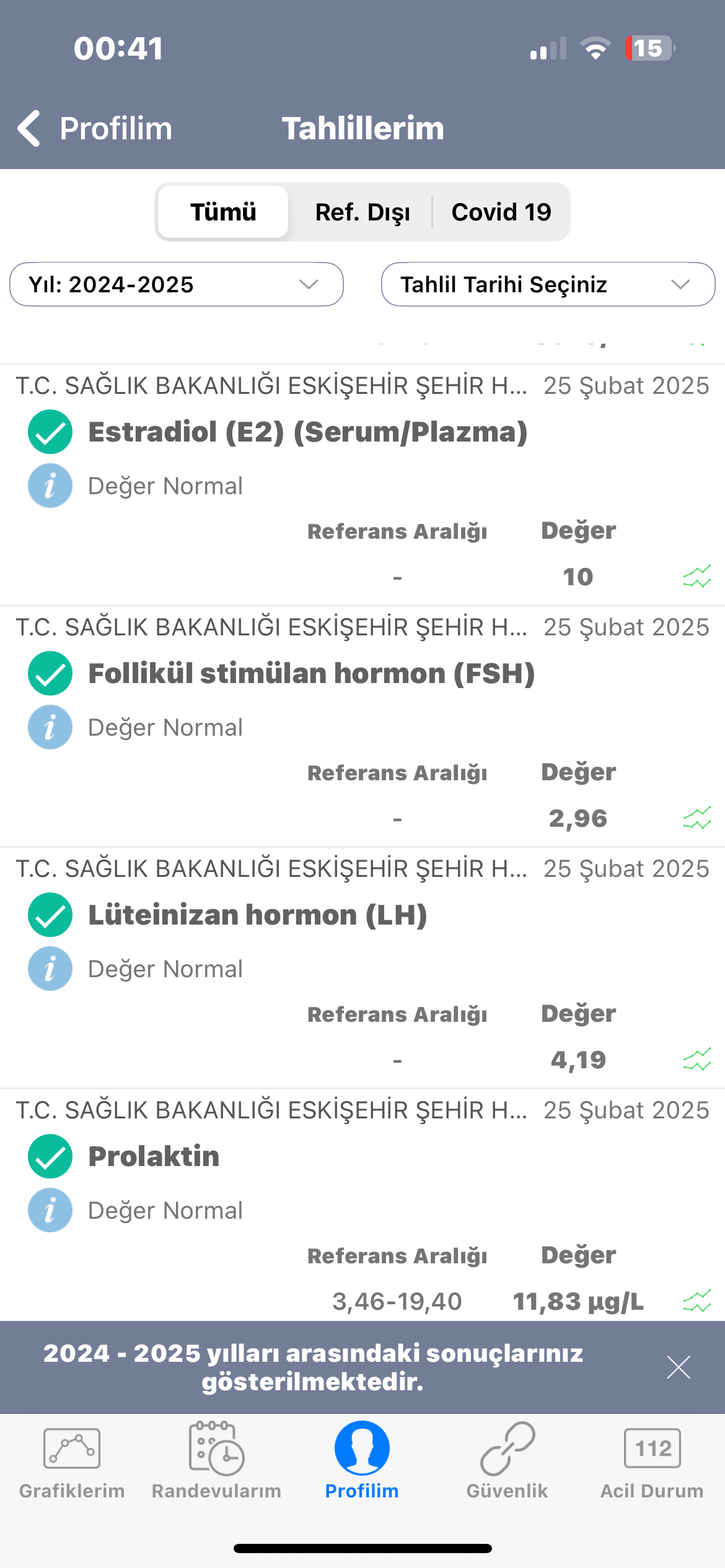Tap the info icon under Estradiol (E2)
The image size is (725, 1568).
tap(50, 486)
